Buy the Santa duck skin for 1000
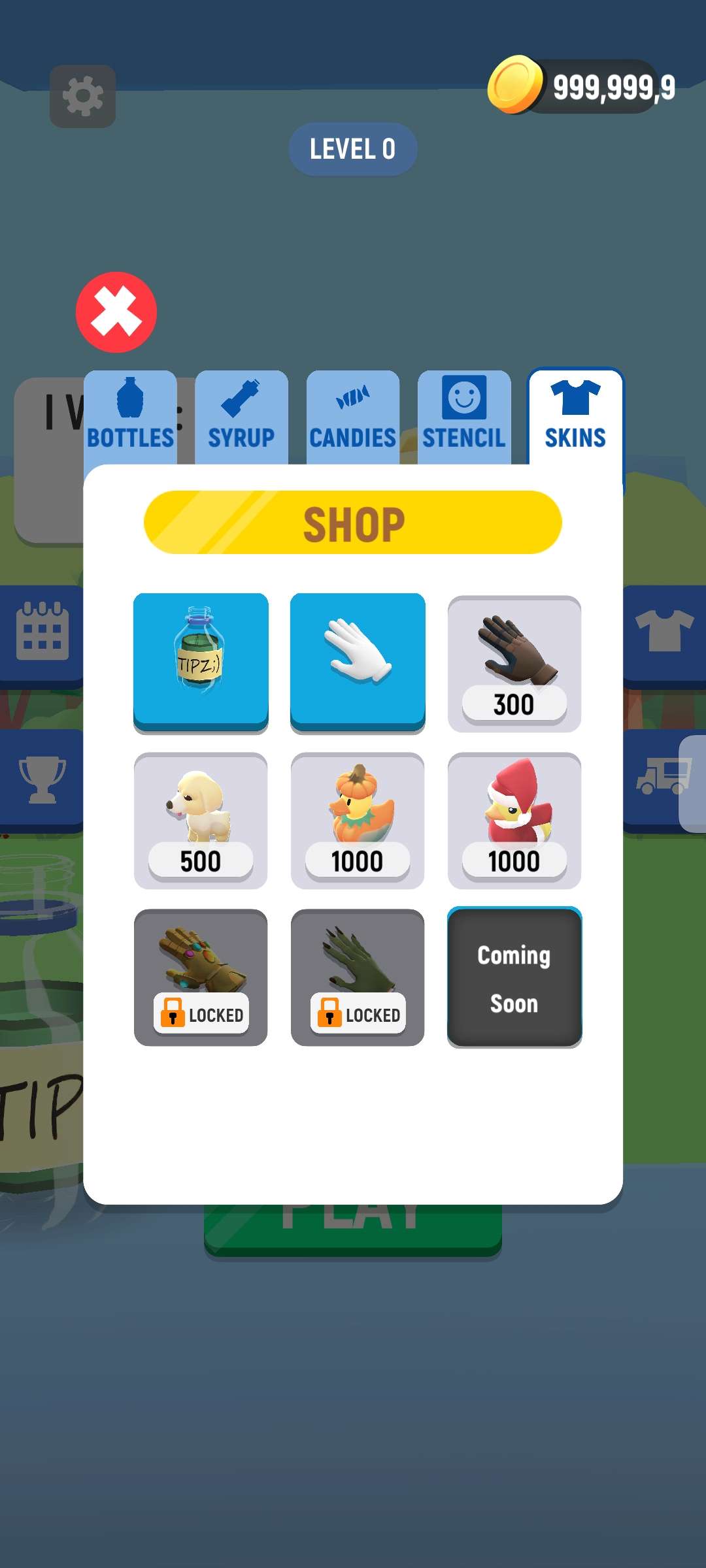 tap(514, 821)
